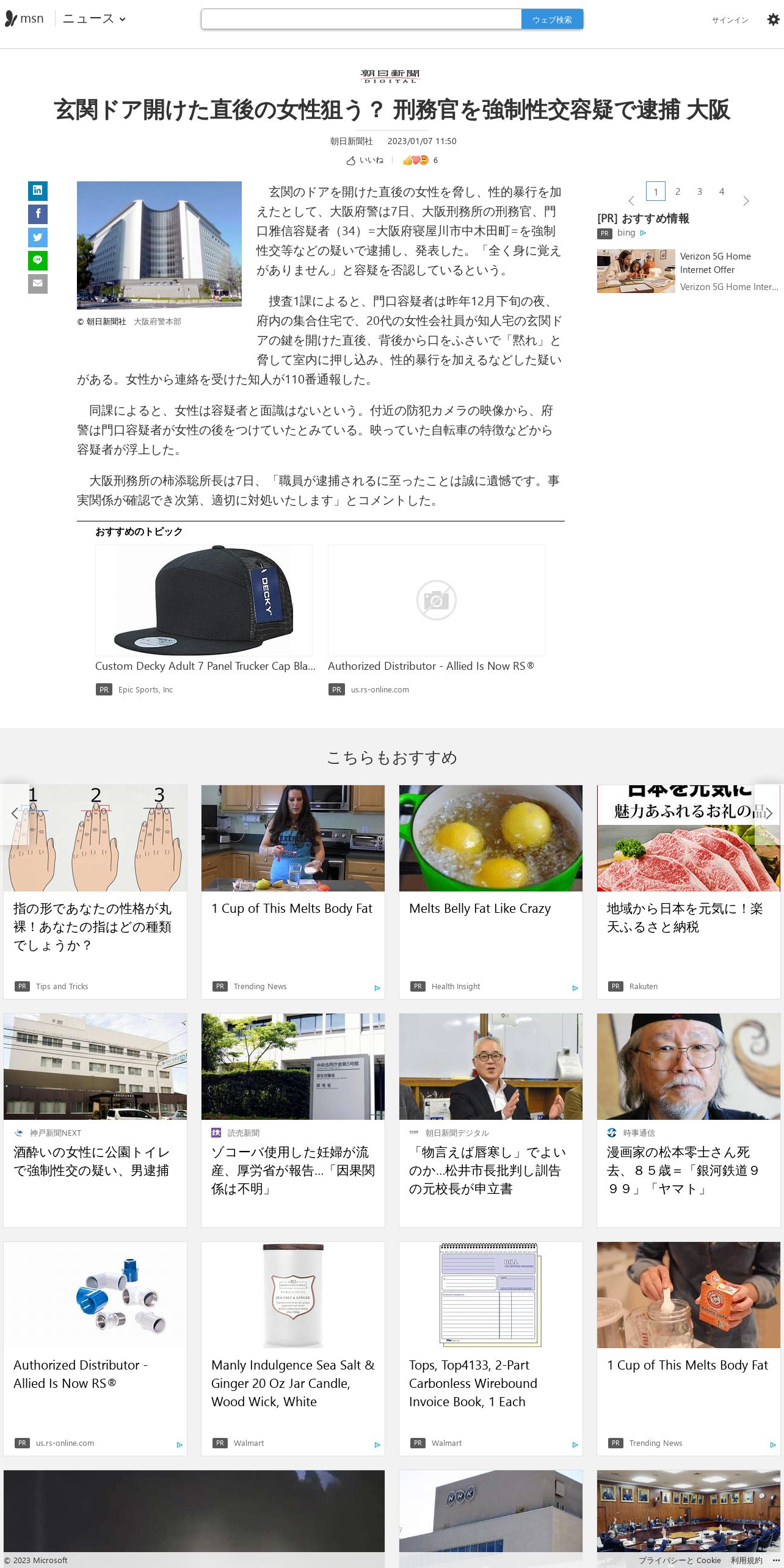Open the Custom Decky Trucker Cap ad
The image size is (784, 1568).
click(205, 620)
